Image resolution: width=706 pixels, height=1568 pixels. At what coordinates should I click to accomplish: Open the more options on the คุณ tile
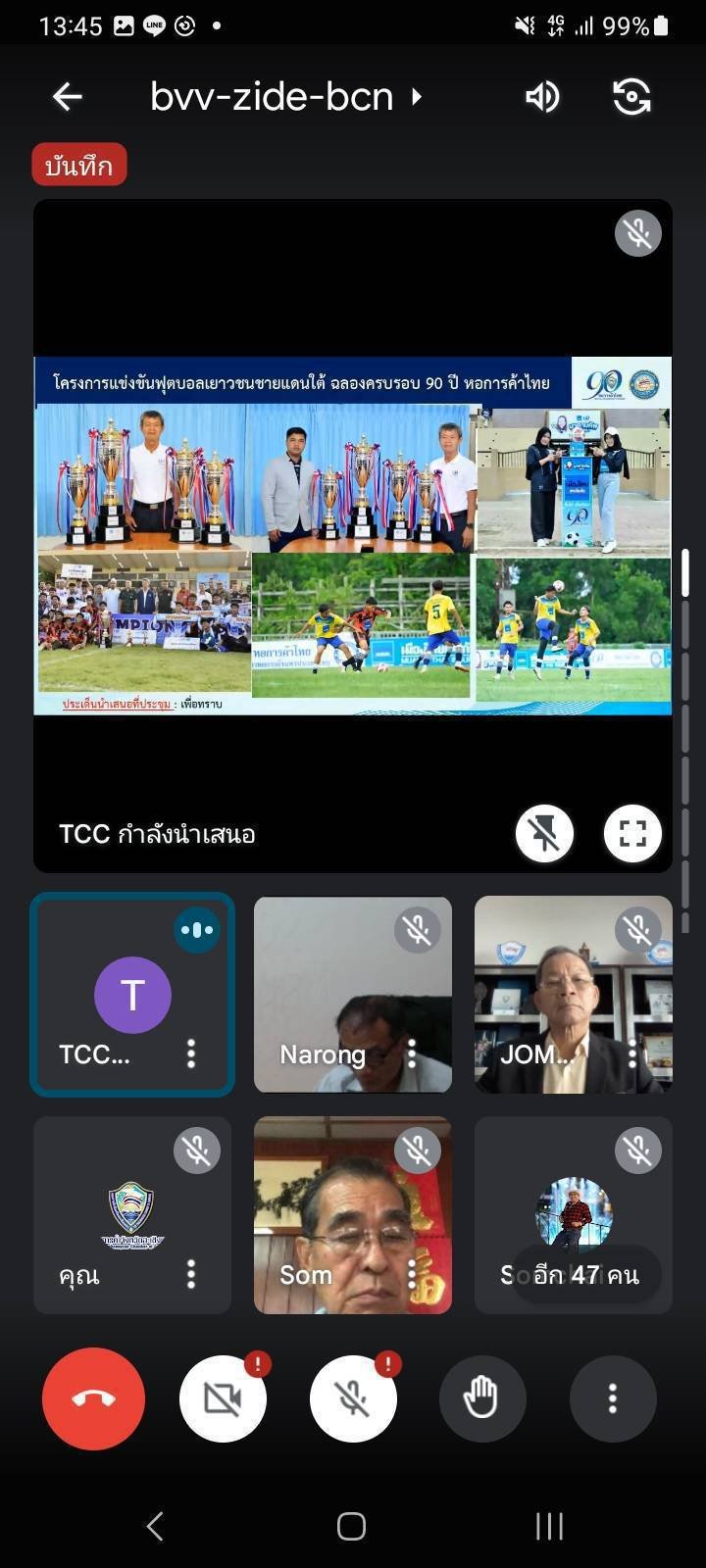191,1274
